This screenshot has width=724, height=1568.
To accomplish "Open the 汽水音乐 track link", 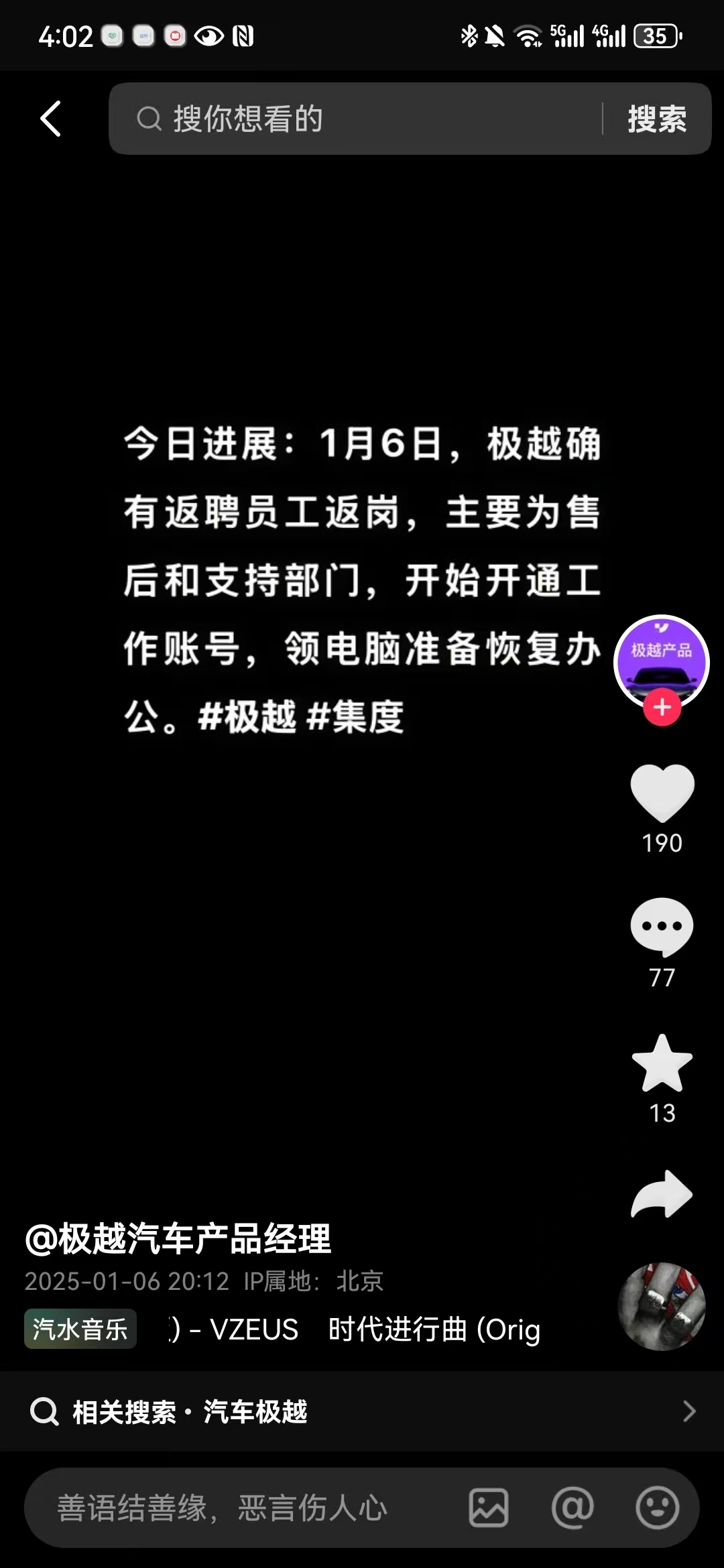I will pos(80,1329).
